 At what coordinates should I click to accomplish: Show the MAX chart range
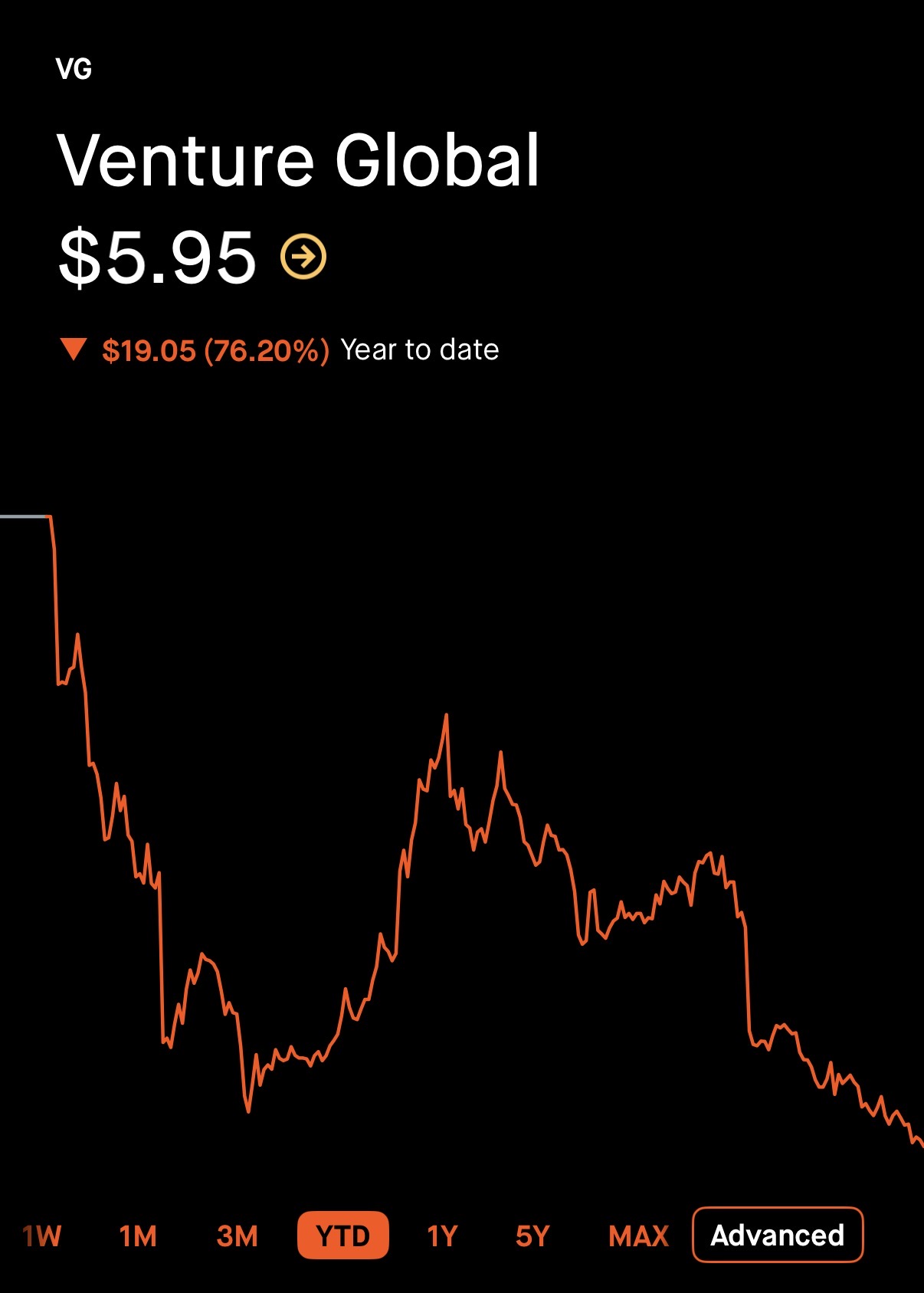coord(638,1236)
